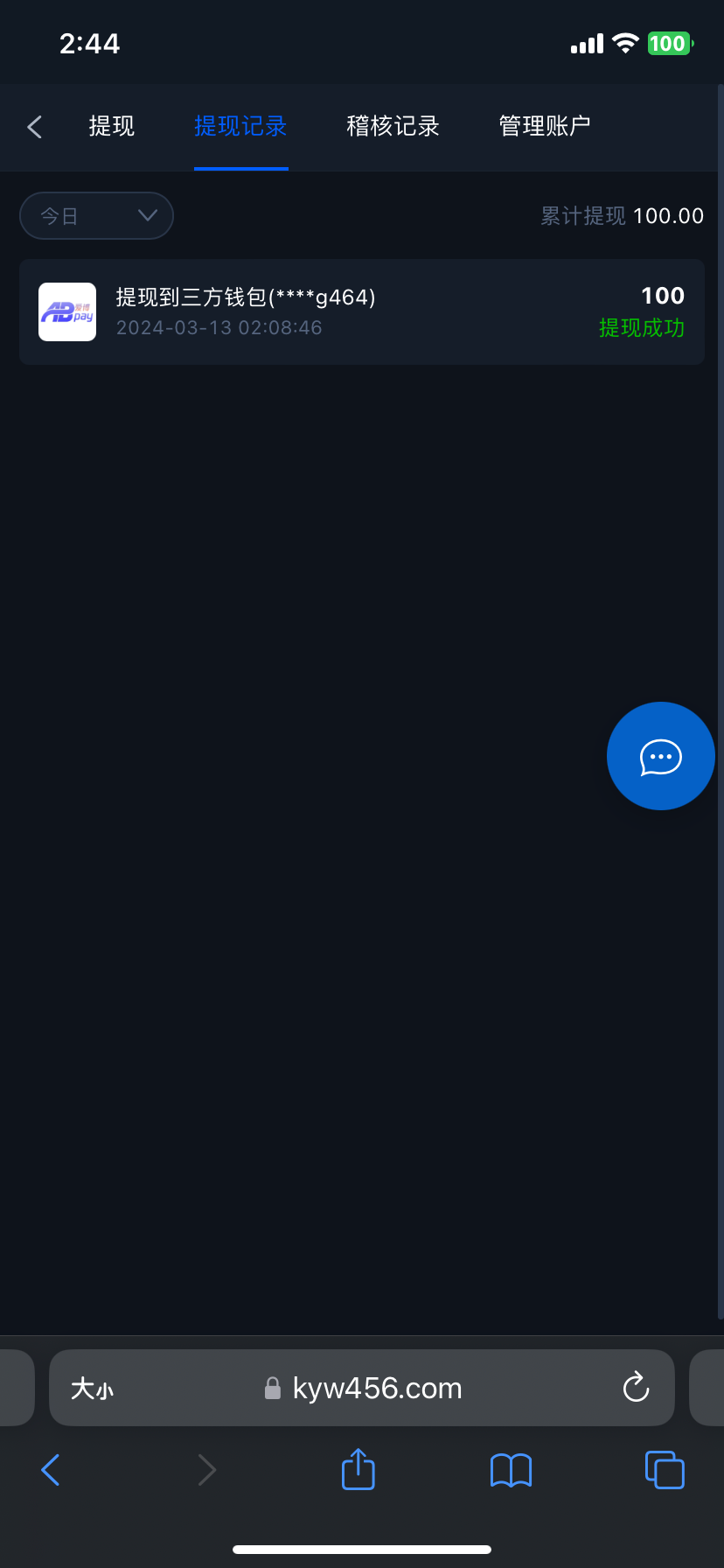
Task: Show all open Safari tabs
Action: point(665,1470)
